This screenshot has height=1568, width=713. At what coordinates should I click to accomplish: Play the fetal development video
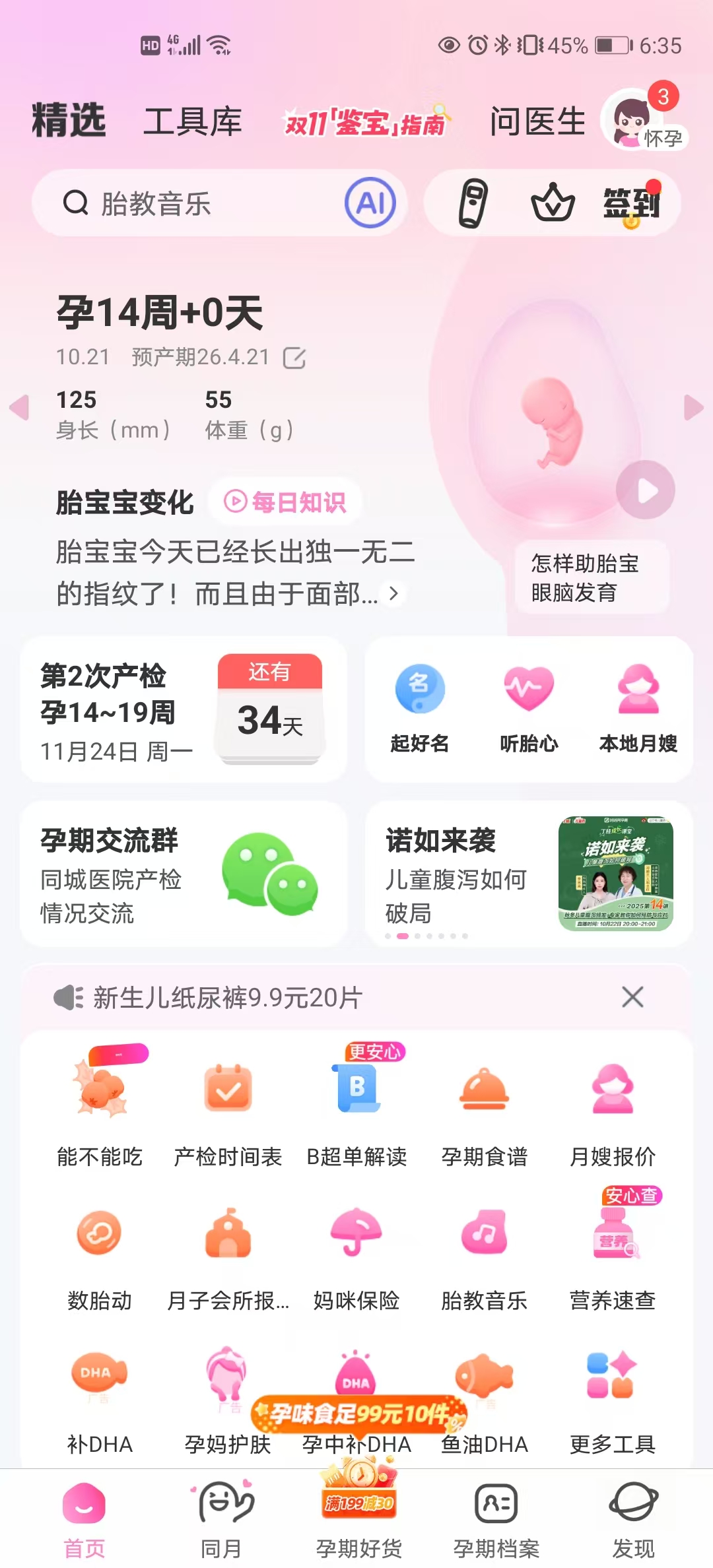pyautogui.click(x=645, y=490)
